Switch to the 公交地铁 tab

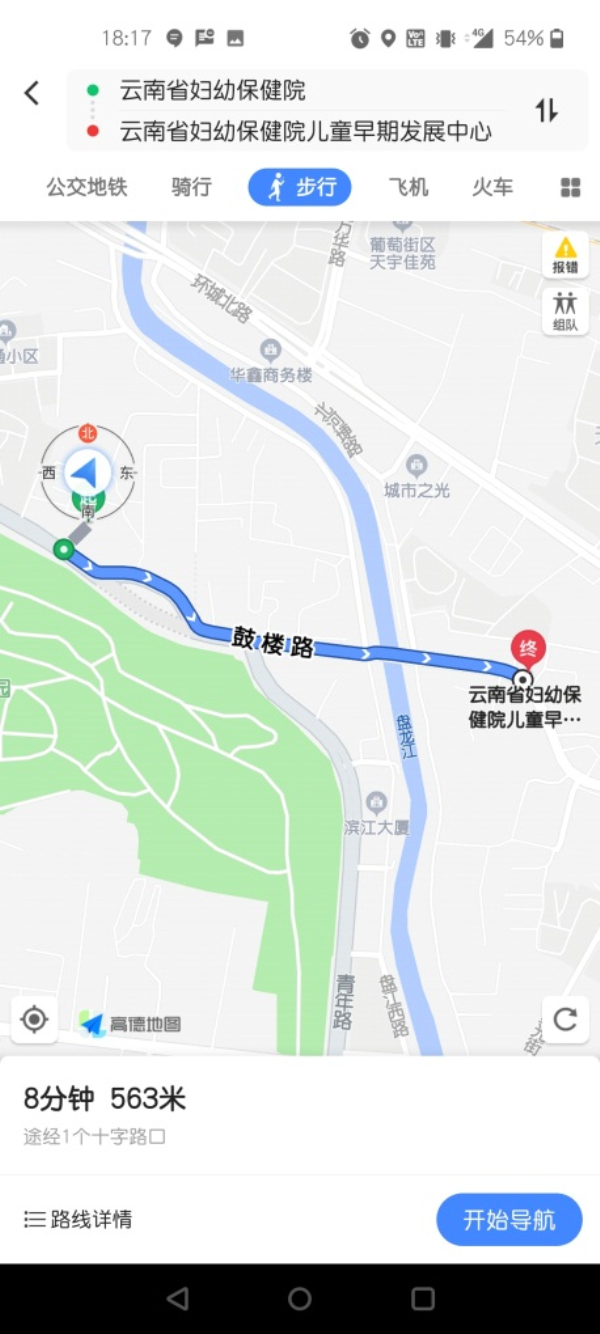pyautogui.click(x=87, y=187)
